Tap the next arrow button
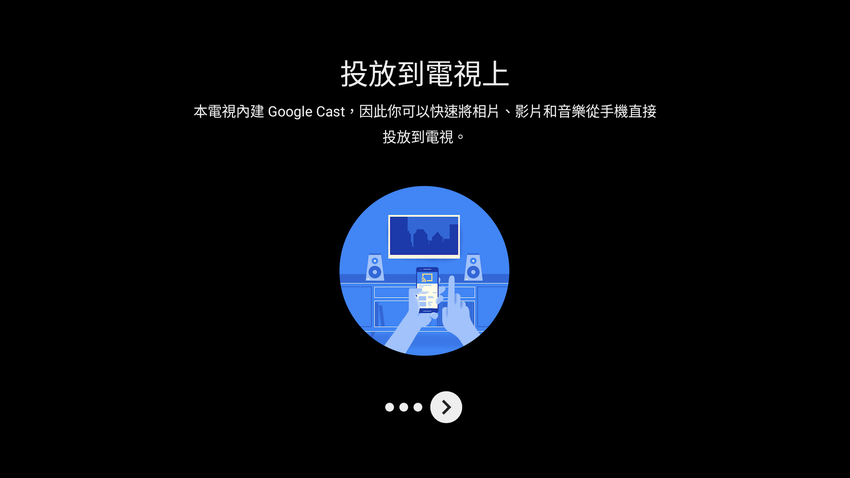The width and height of the screenshot is (850, 478). (446, 407)
